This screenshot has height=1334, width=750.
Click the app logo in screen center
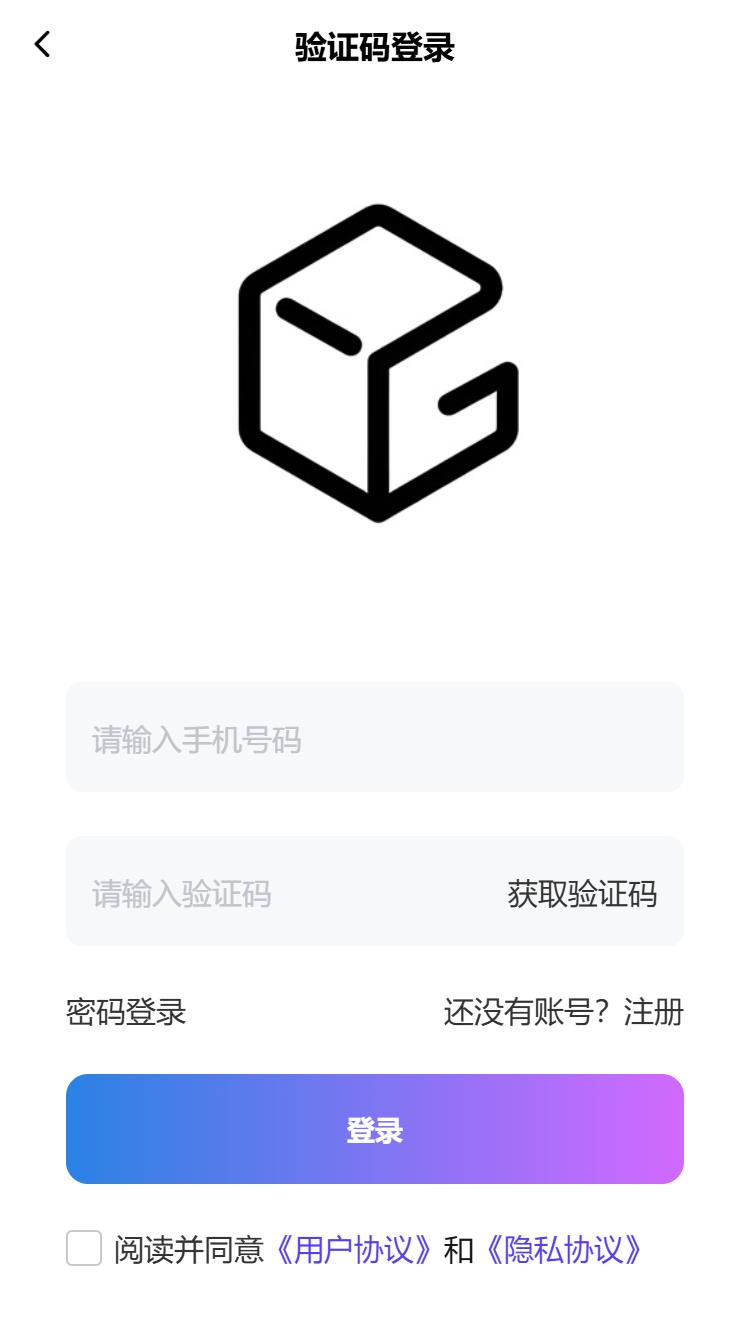pos(375,365)
